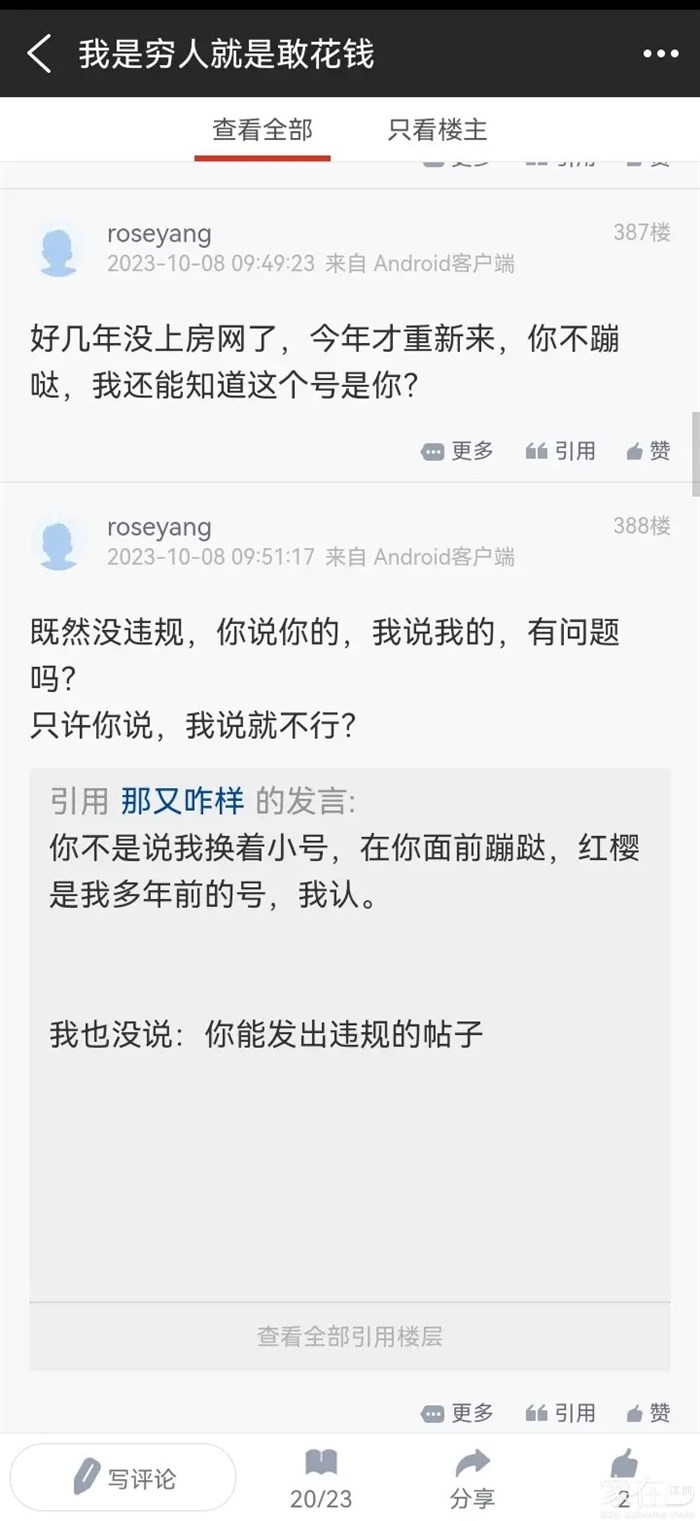
Task: Tap 更多 on floor 387 post
Action: (x=458, y=451)
